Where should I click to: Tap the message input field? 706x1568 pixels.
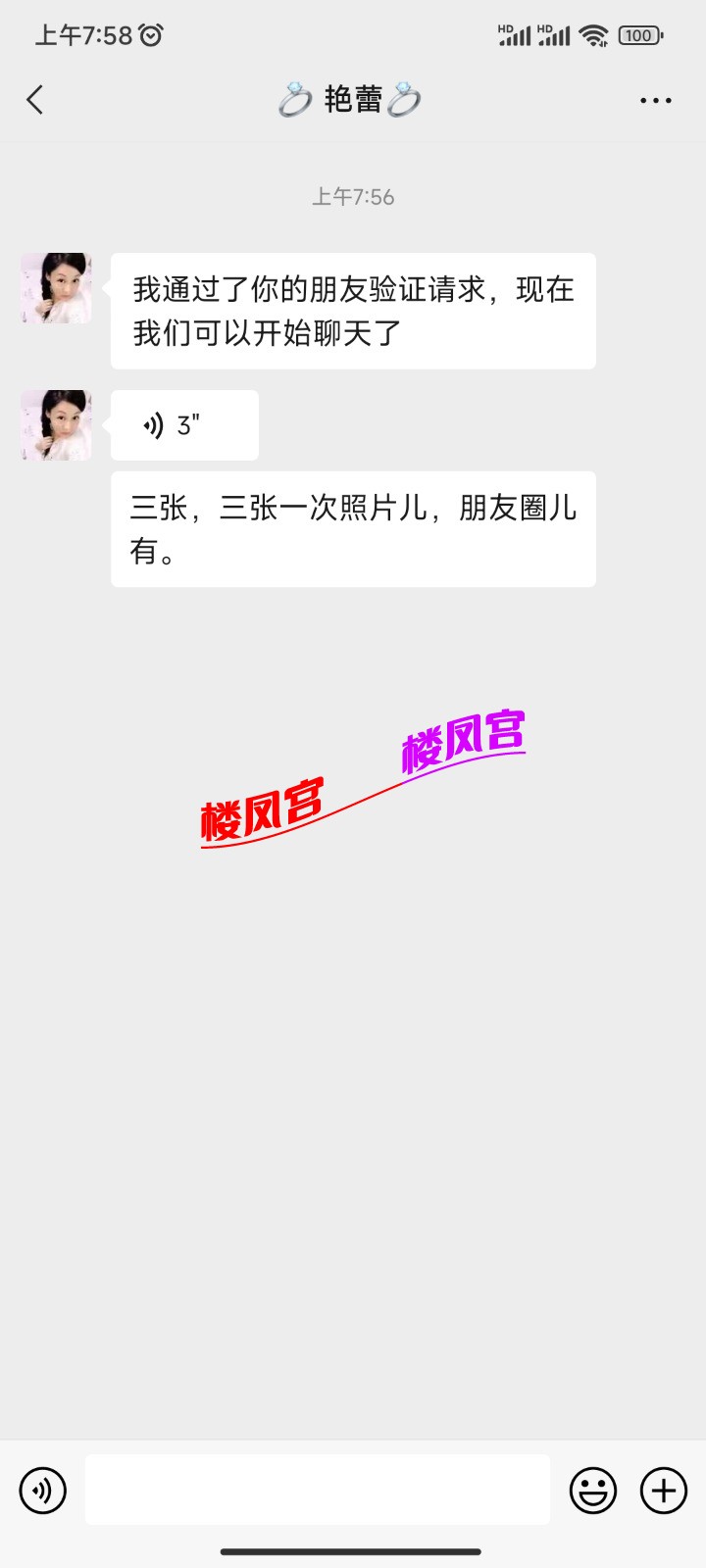tap(317, 1490)
